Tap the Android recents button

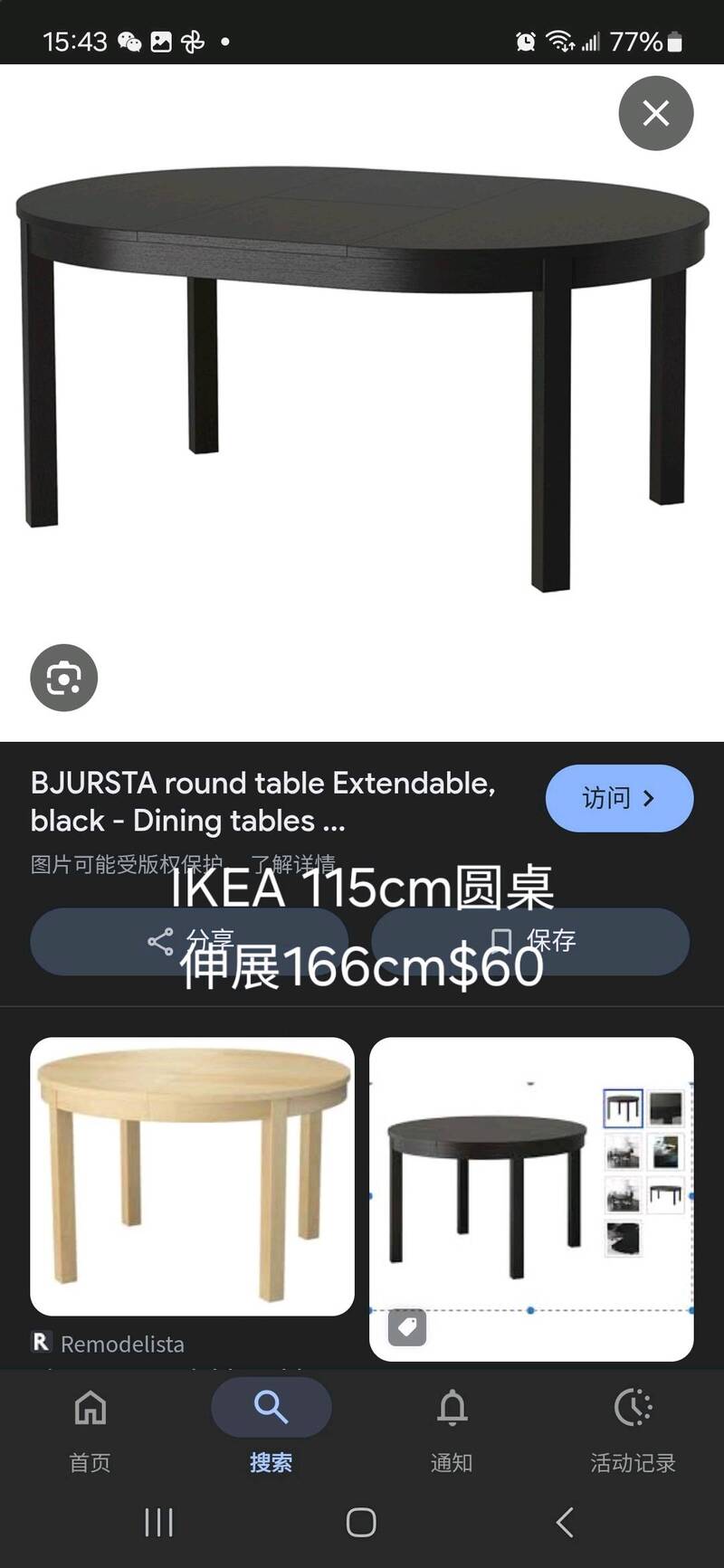(157, 1524)
